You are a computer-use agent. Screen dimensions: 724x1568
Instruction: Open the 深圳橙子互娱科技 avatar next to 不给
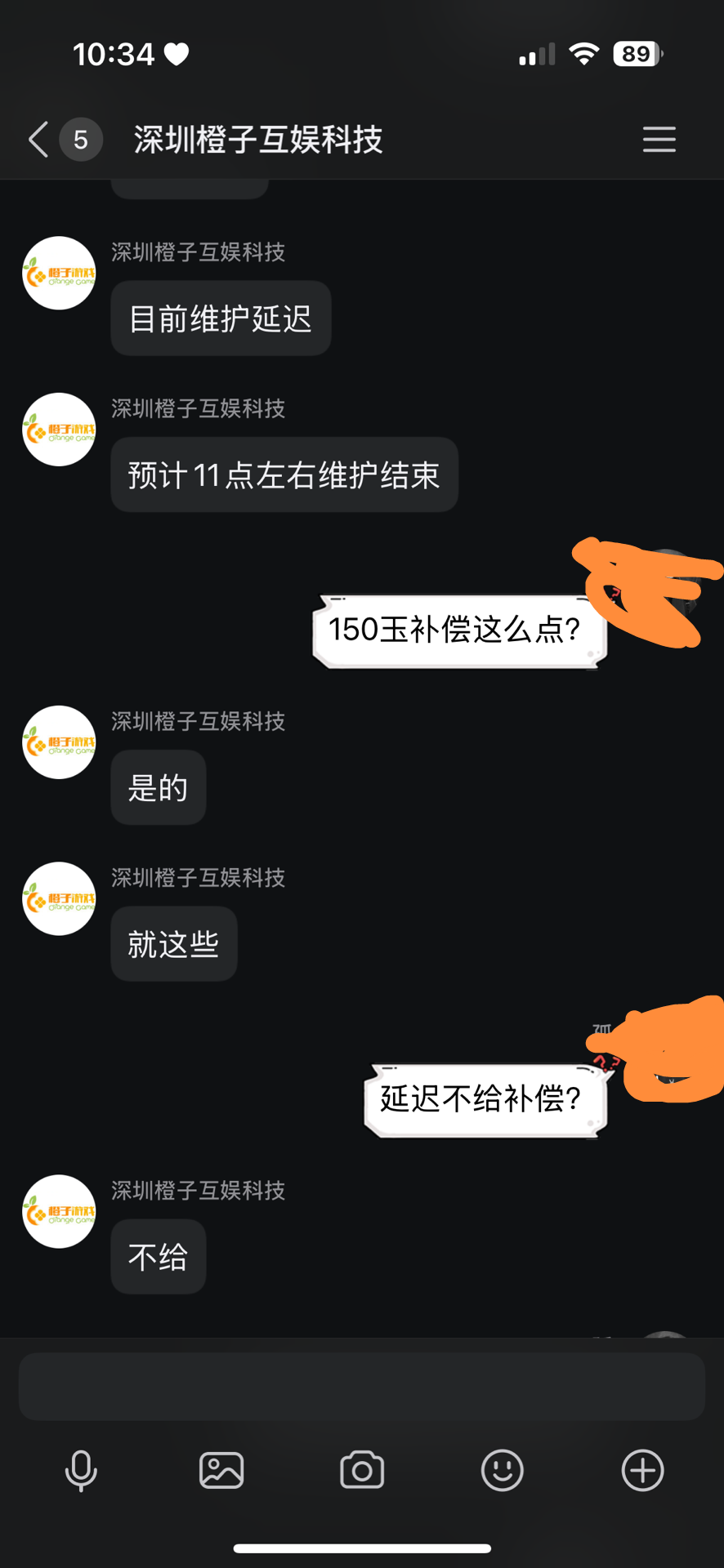[x=58, y=1211]
